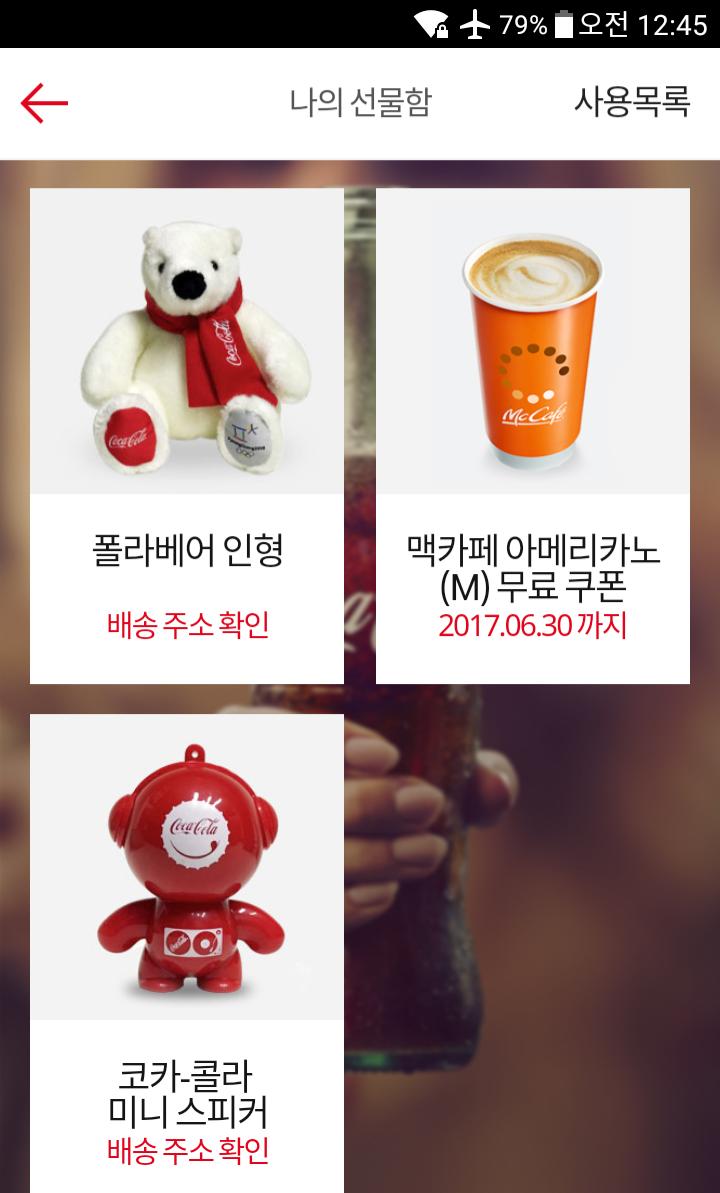Open the 코카-콜라 미니 스피커 gift card
The height and width of the screenshot is (1193, 720).
(186, 953)
